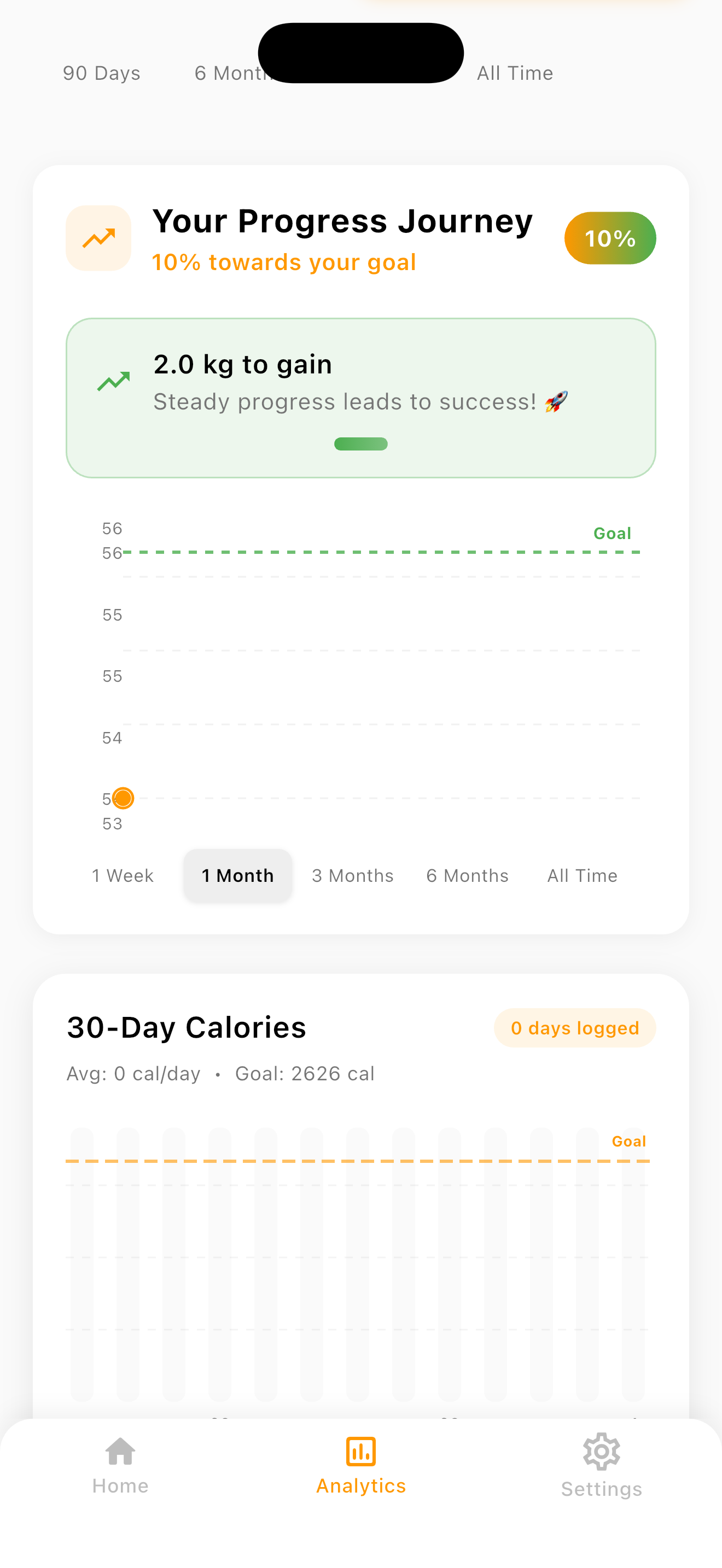Enable the '6 Months' chart range
Screen dimensions: 722x1568
coord(467,875)
